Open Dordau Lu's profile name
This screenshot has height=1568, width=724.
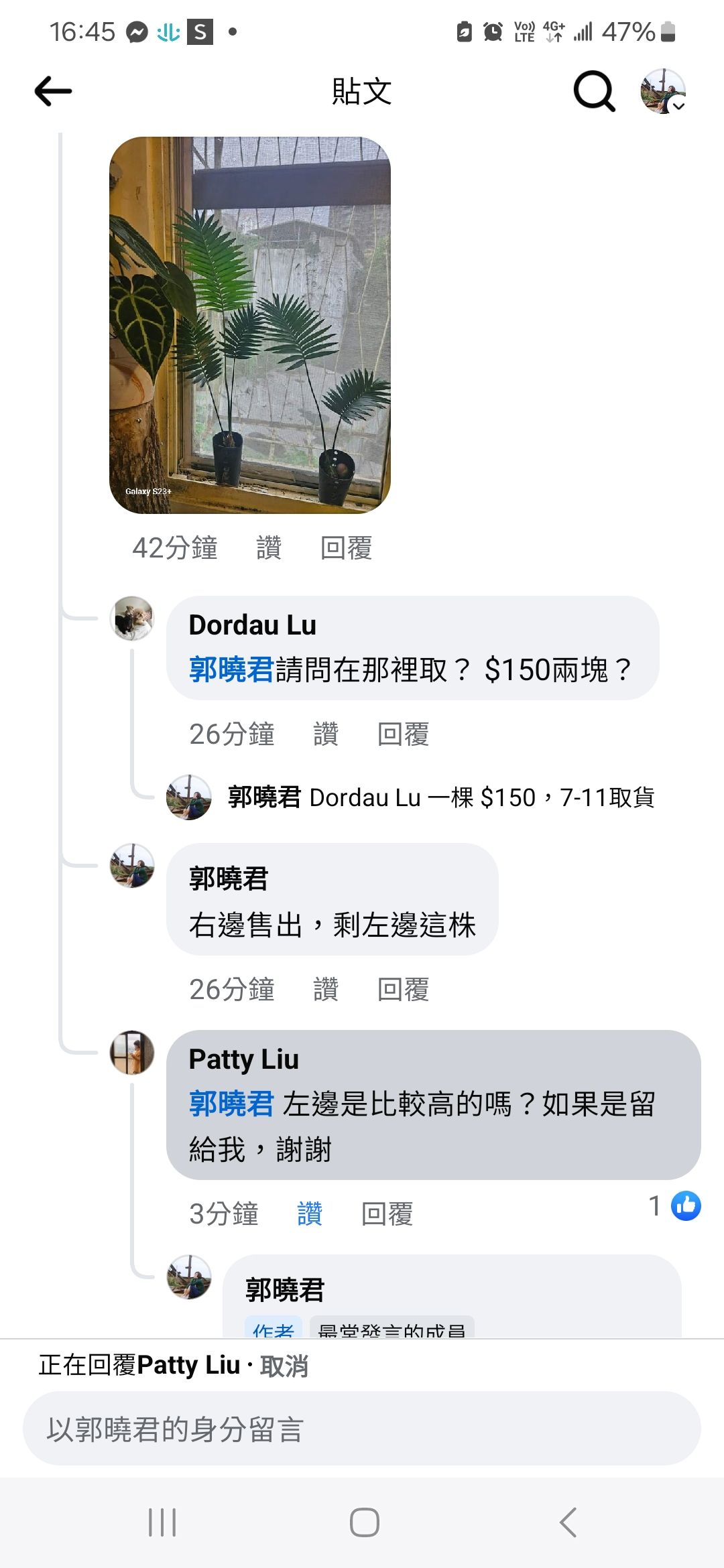(x=252, y=625)
